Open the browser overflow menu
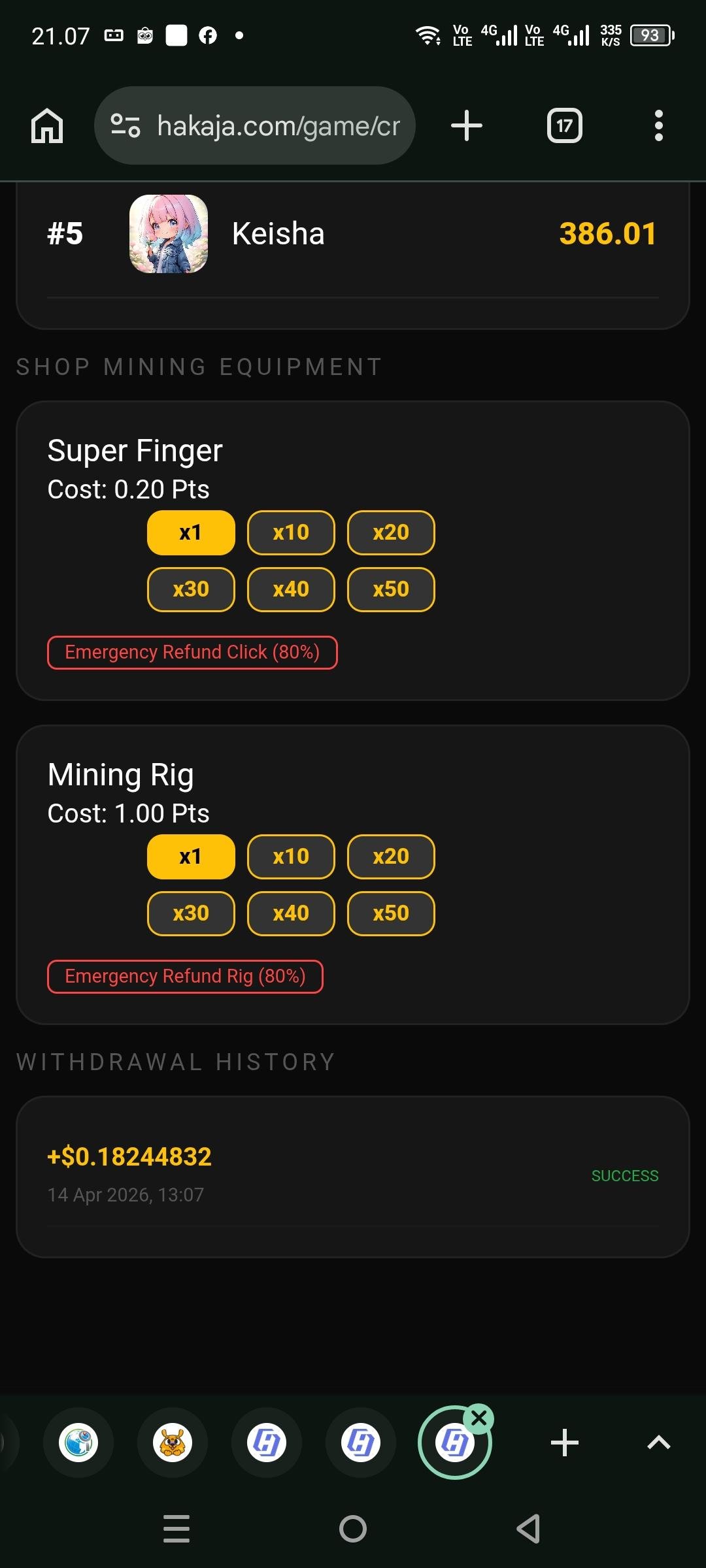This screenshot has height=1568, width=706. [x=658, y=125]
